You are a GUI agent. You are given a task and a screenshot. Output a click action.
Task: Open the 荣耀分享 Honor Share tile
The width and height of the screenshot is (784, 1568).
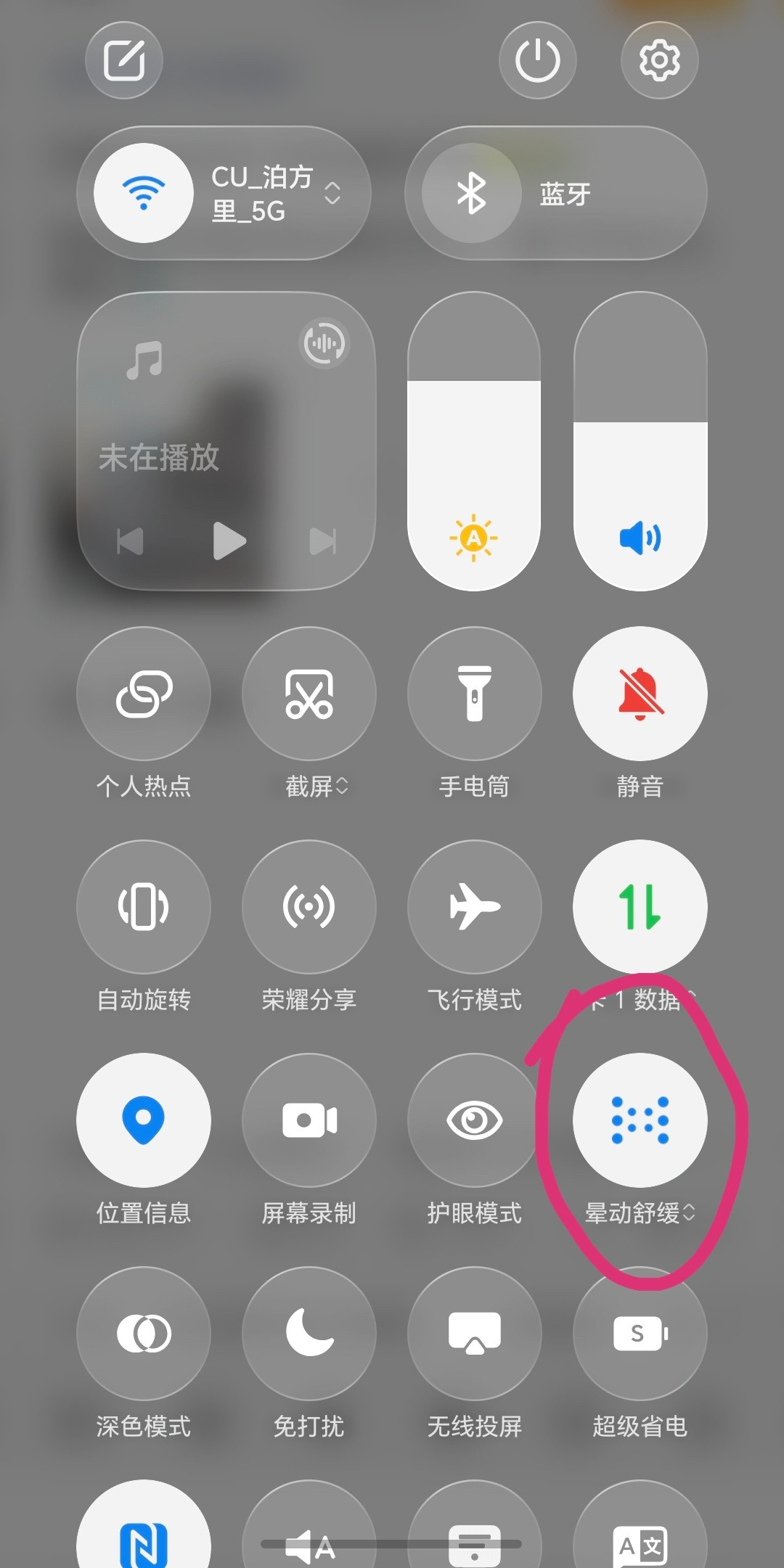coord(309,906)
